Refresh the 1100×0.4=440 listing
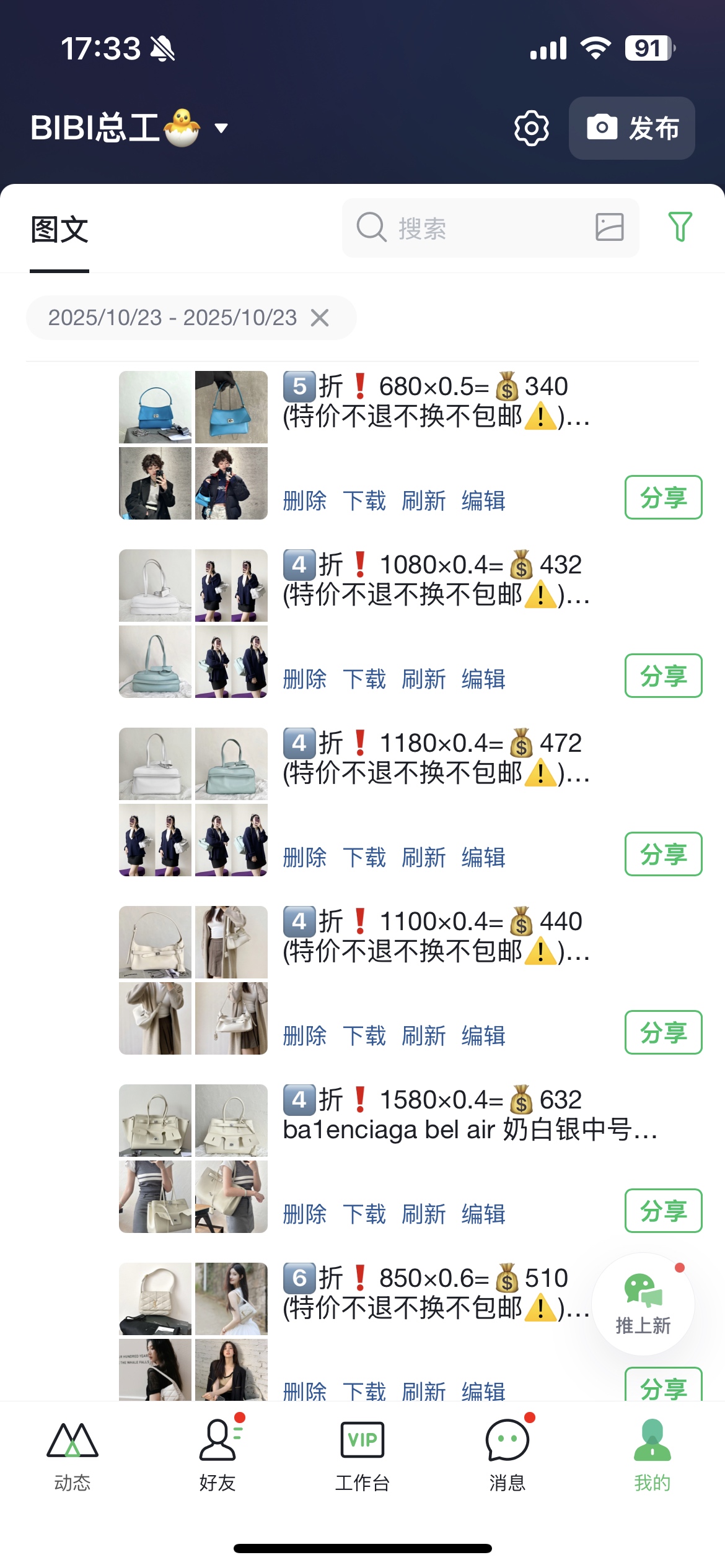 point(424,1036)
